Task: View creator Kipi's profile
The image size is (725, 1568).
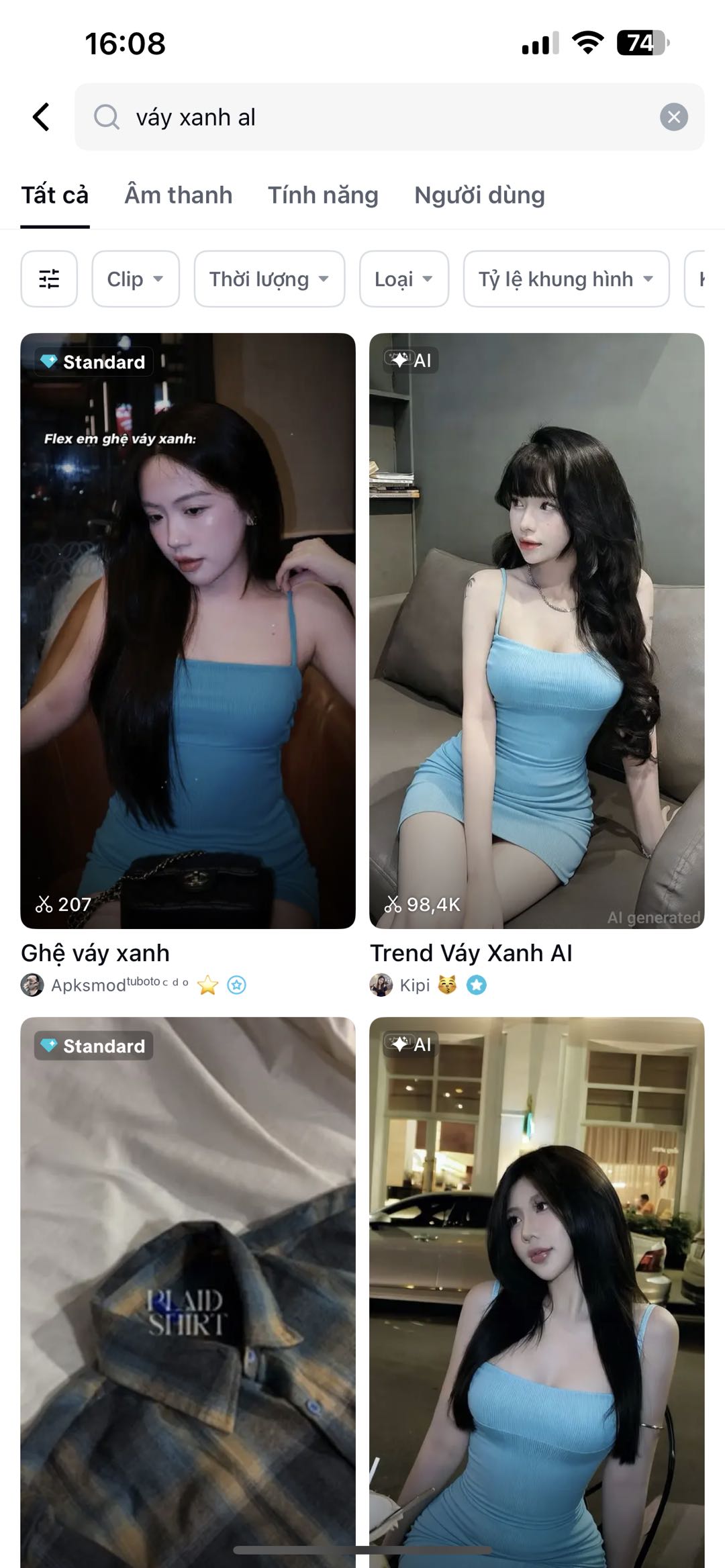Action: pyautogui.click(x=414, y=985)
